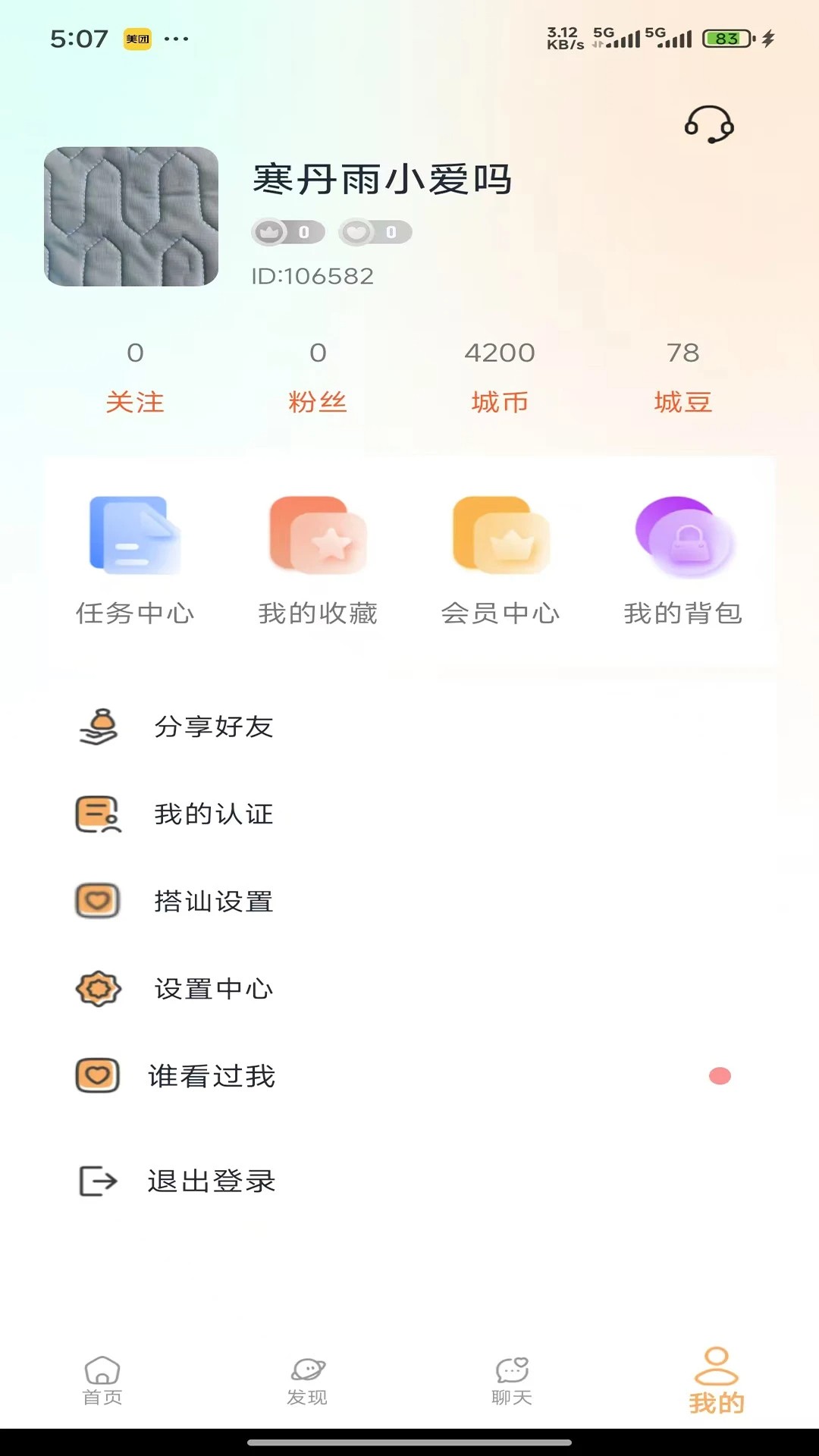
Task: Tap 退出登录 to log out
Action: (x=211, y=1181)
